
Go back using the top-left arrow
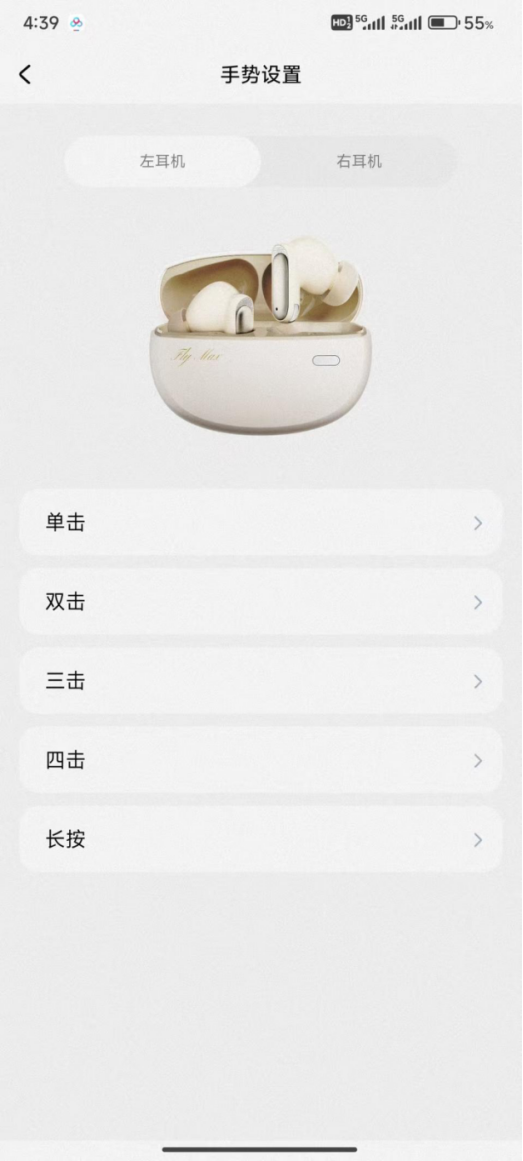pyautogui.click(x=25, y=75)
